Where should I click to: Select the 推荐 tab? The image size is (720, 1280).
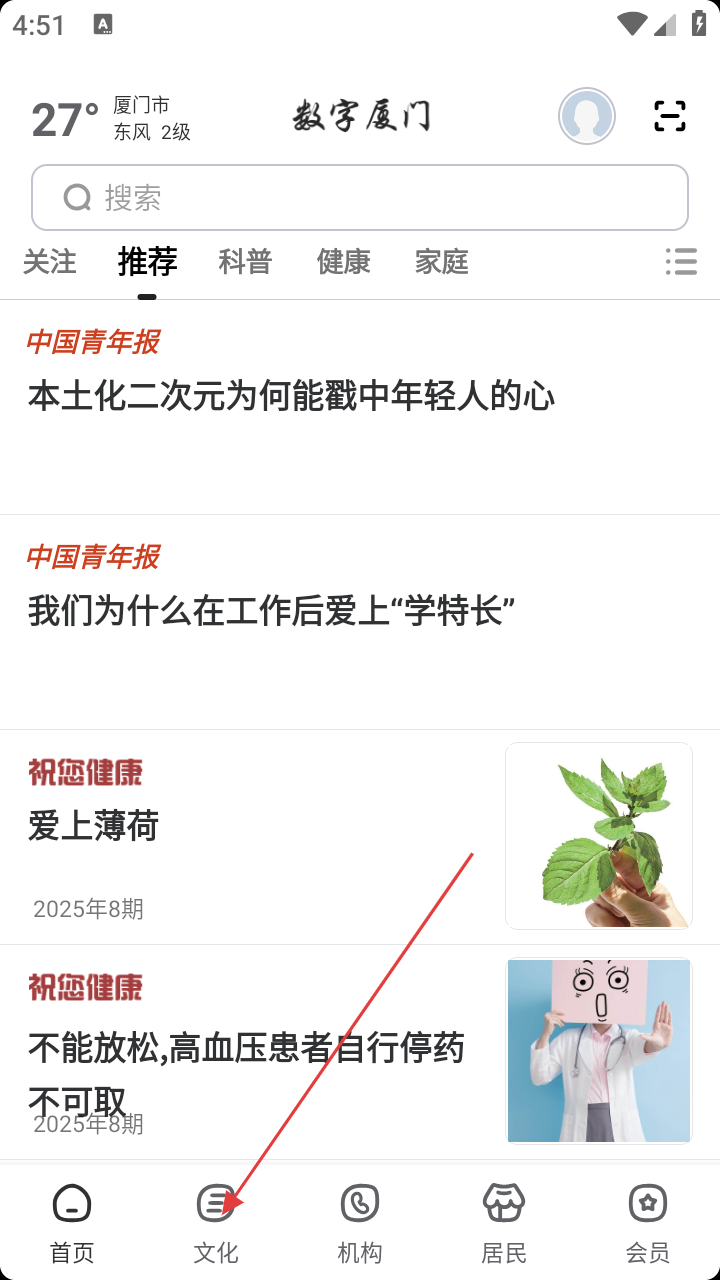tap(147, 262)
